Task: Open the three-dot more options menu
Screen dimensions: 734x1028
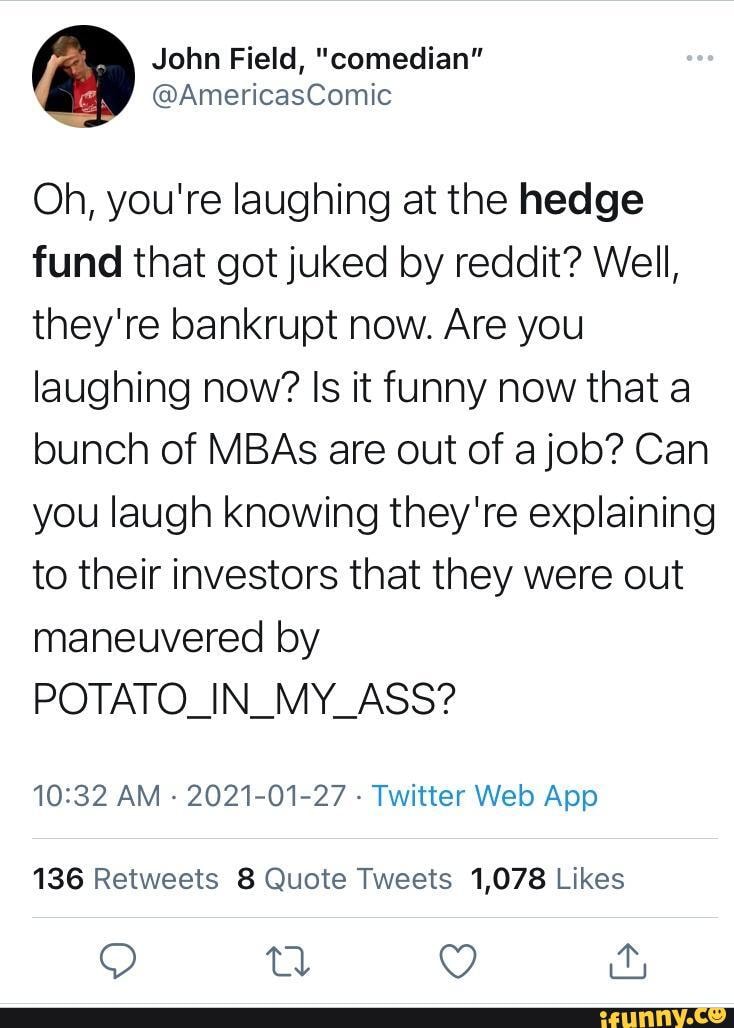Action: pos(701,58)
